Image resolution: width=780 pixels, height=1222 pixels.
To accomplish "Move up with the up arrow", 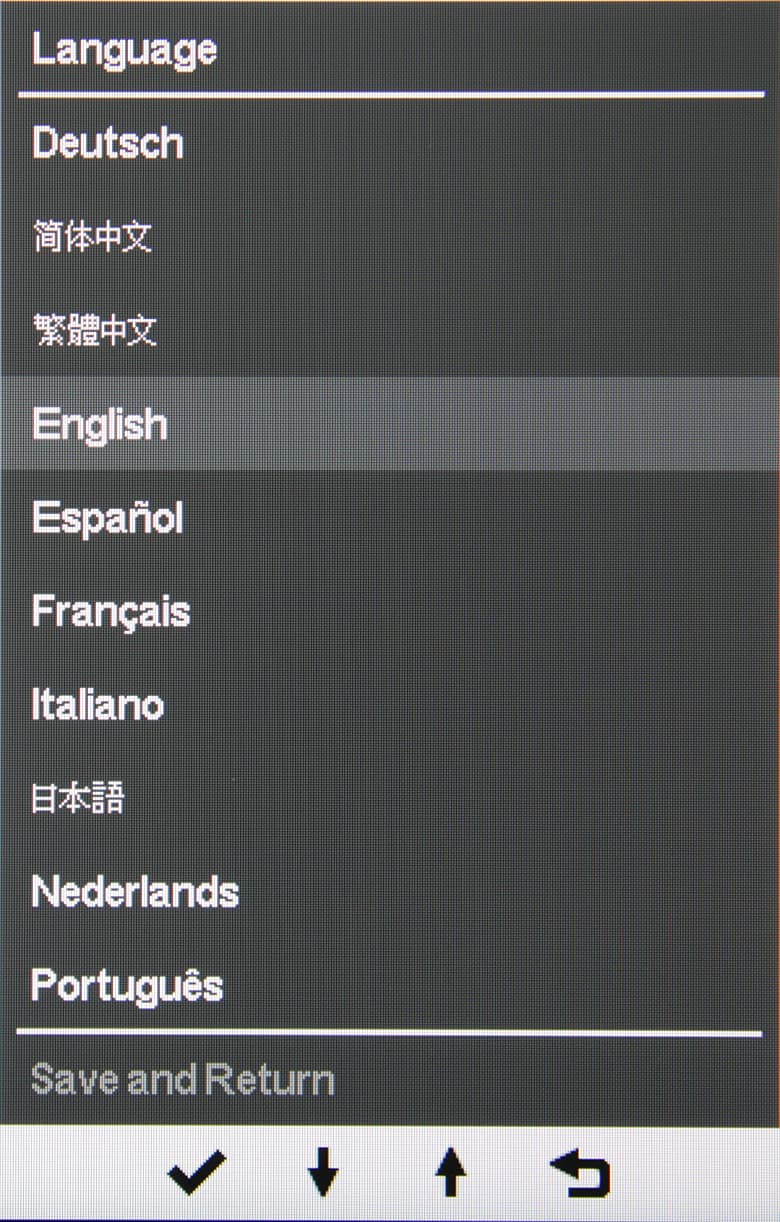I will click(x=451, y=1173).
